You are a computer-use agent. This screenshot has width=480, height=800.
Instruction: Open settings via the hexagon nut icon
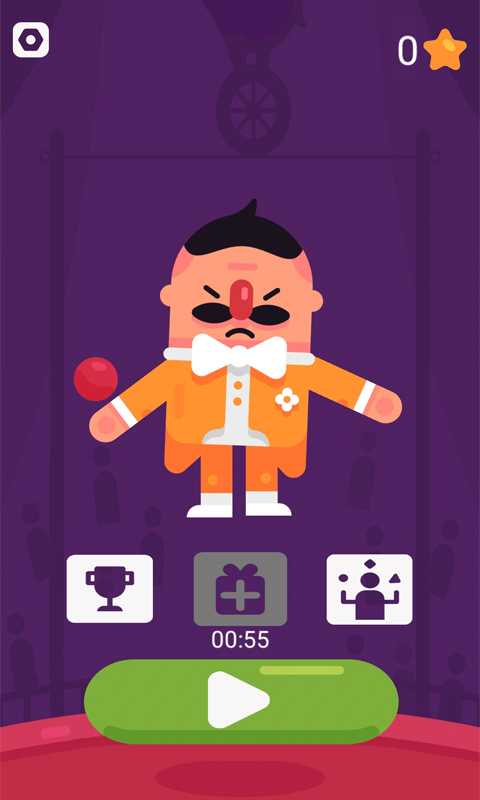point(31,39)
